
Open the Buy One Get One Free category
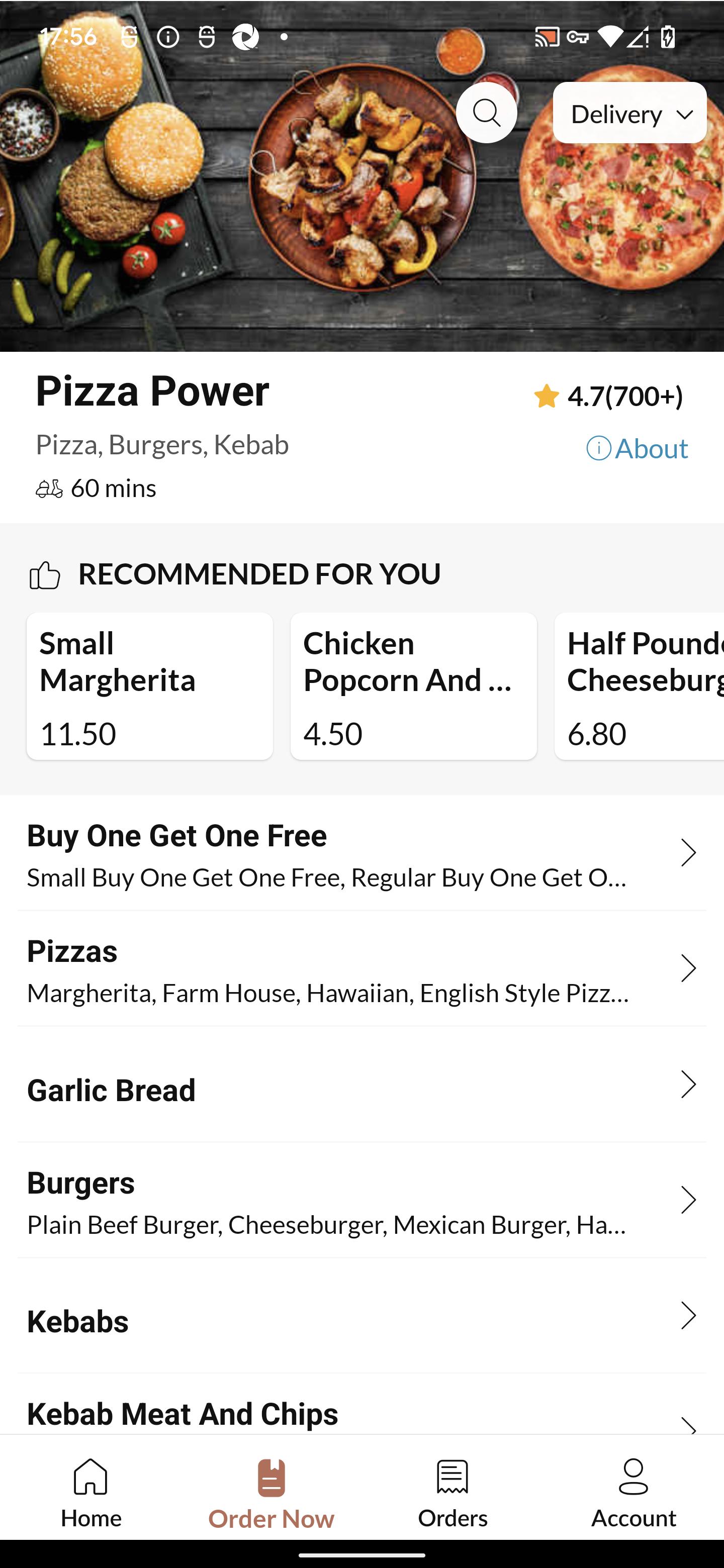[x=361, y=853]
